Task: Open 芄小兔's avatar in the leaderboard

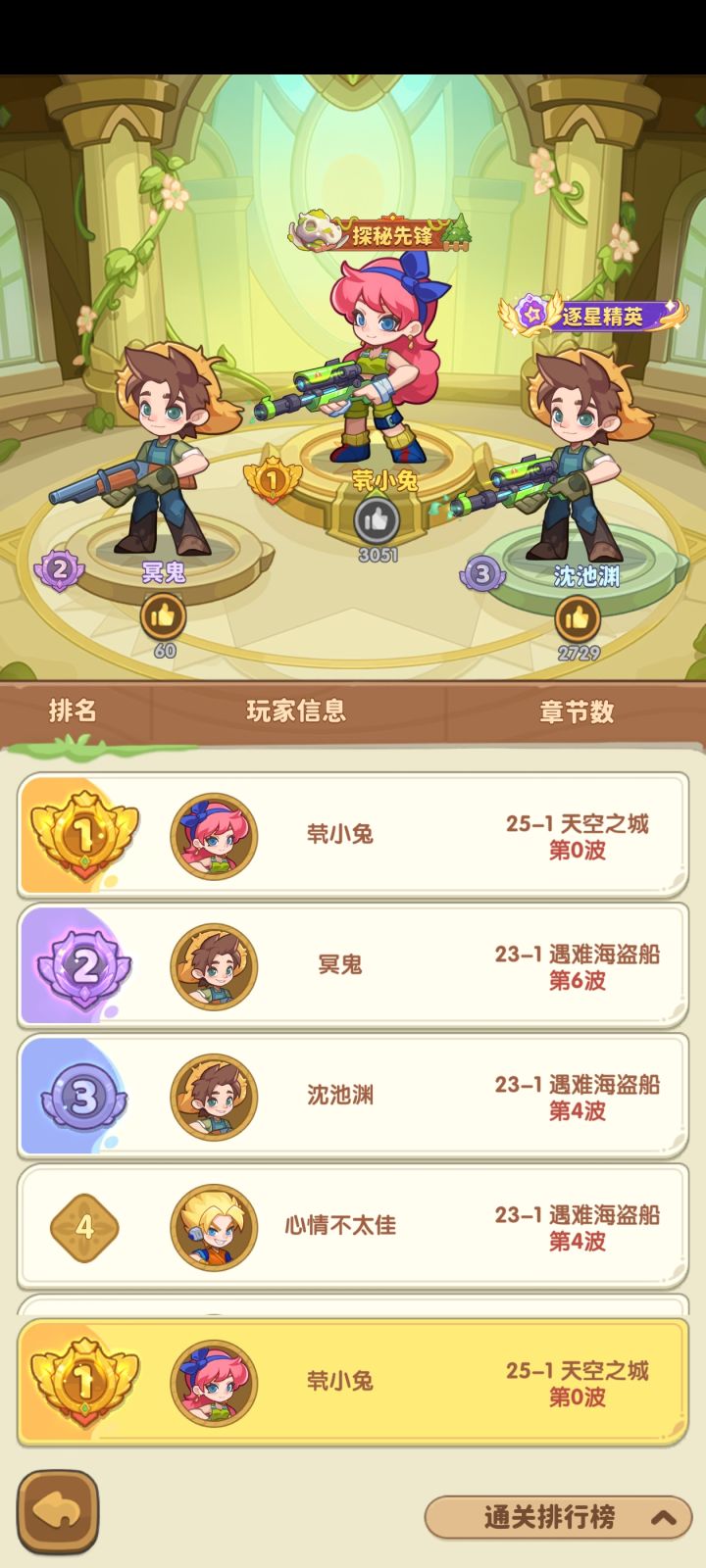Action: tap(214, 834)
